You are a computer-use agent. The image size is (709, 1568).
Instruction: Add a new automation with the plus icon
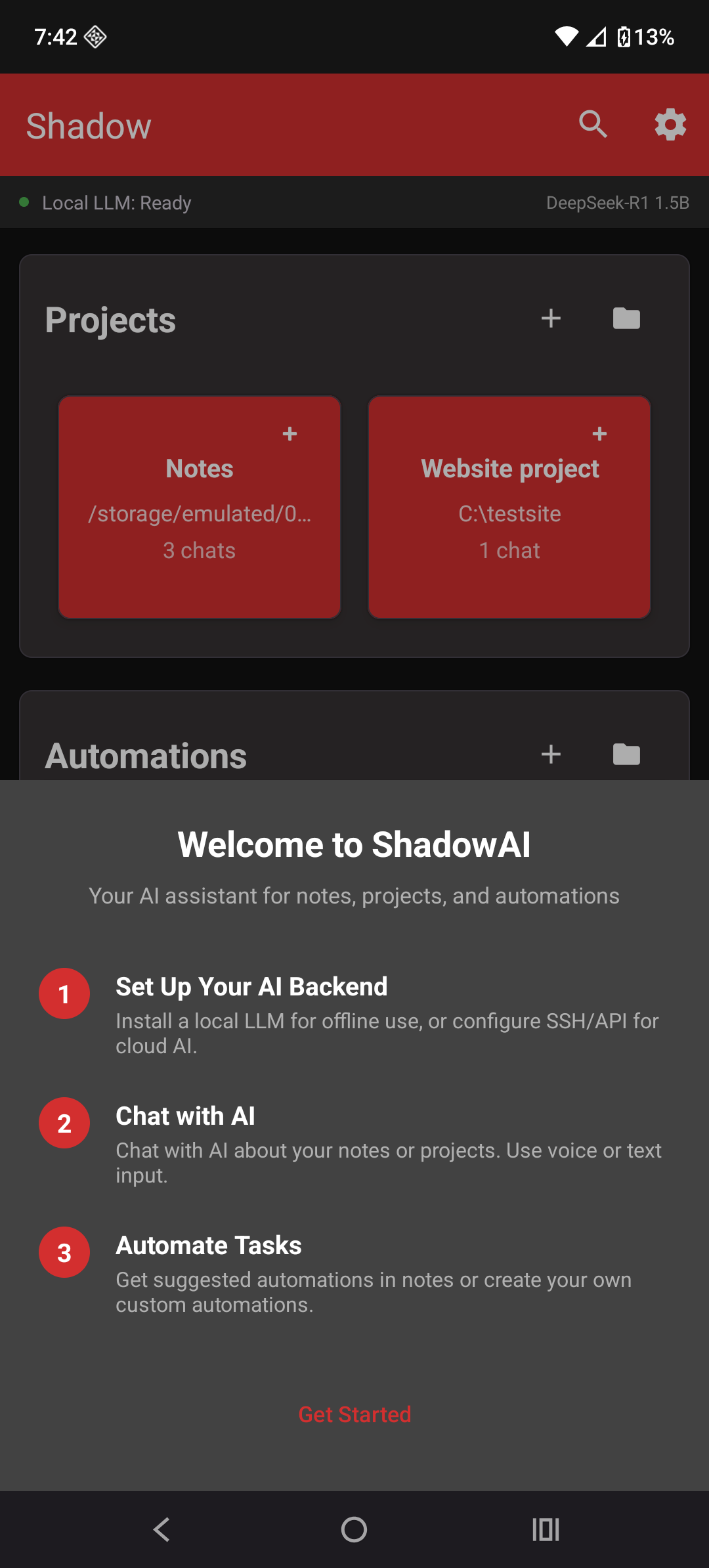(551, 754)
